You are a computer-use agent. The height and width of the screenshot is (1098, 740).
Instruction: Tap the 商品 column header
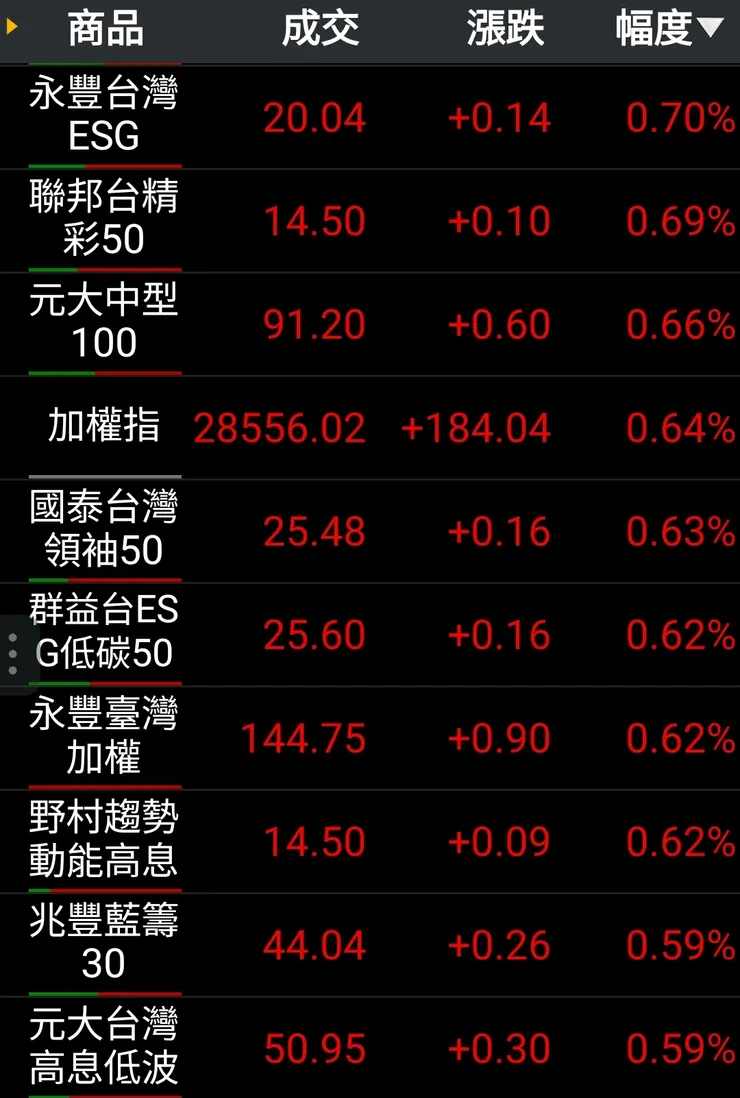tap(105, 30)
